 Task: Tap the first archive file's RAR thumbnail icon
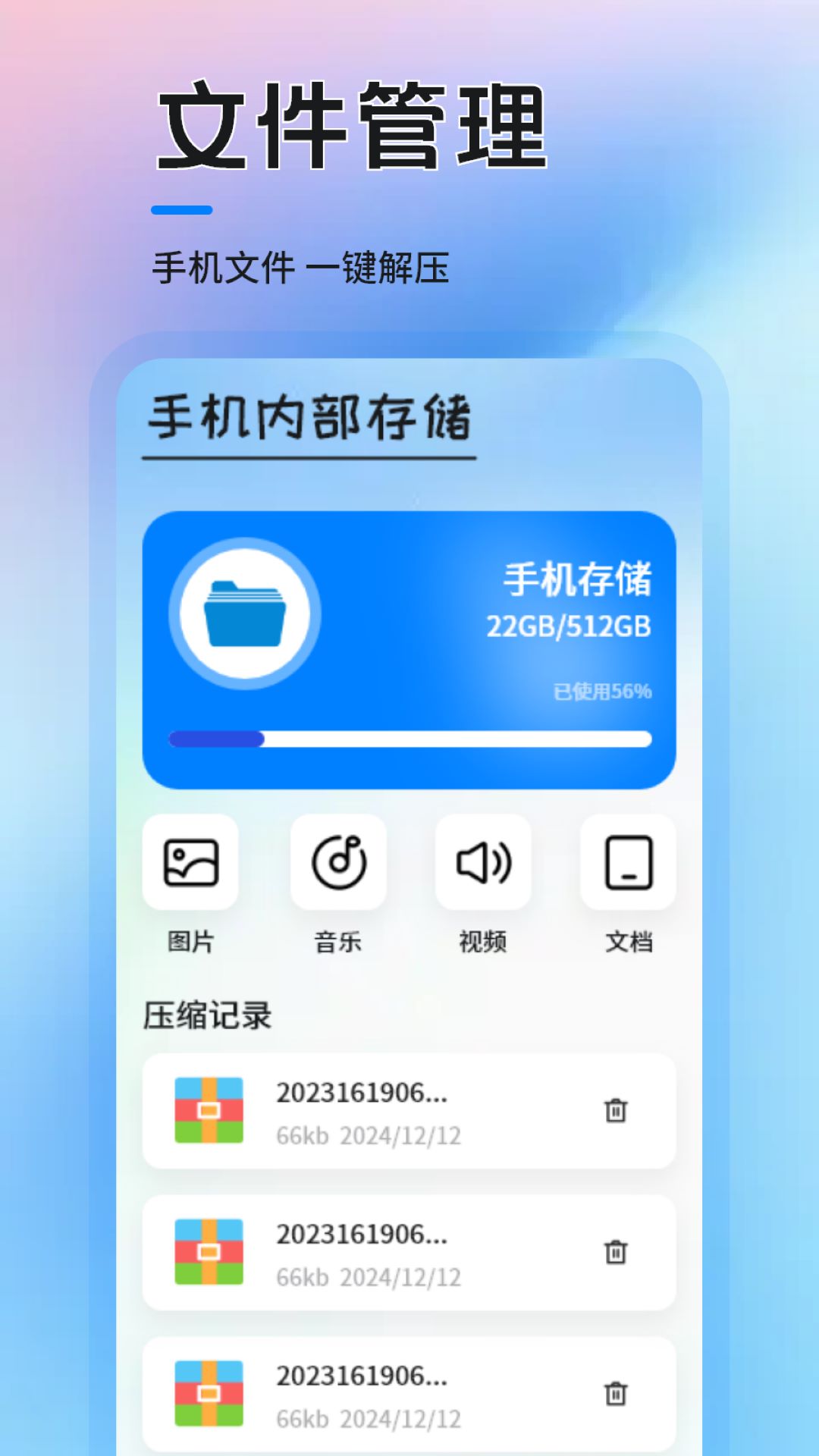click(208, 1111)
